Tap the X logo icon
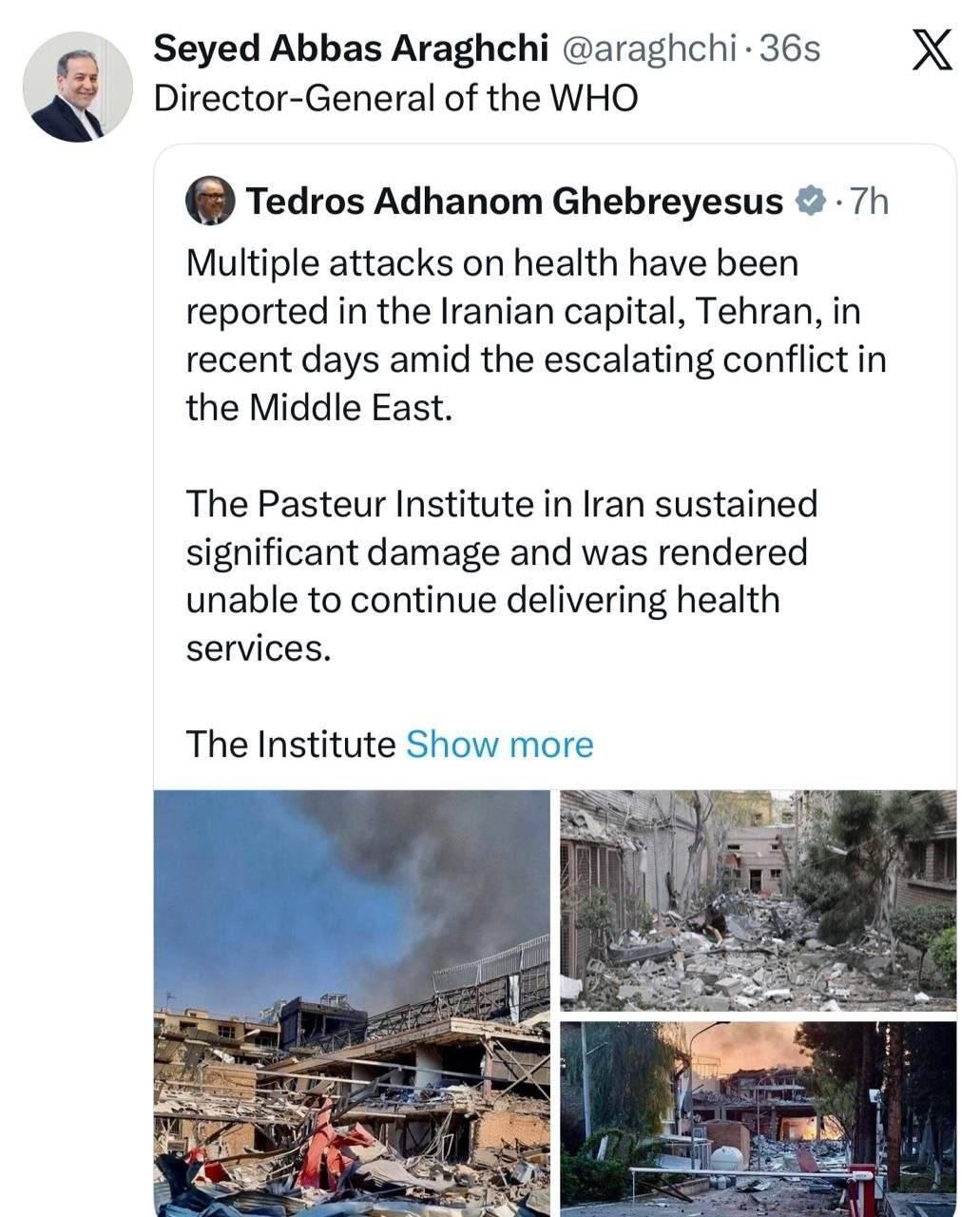 (x=932, y=49)
